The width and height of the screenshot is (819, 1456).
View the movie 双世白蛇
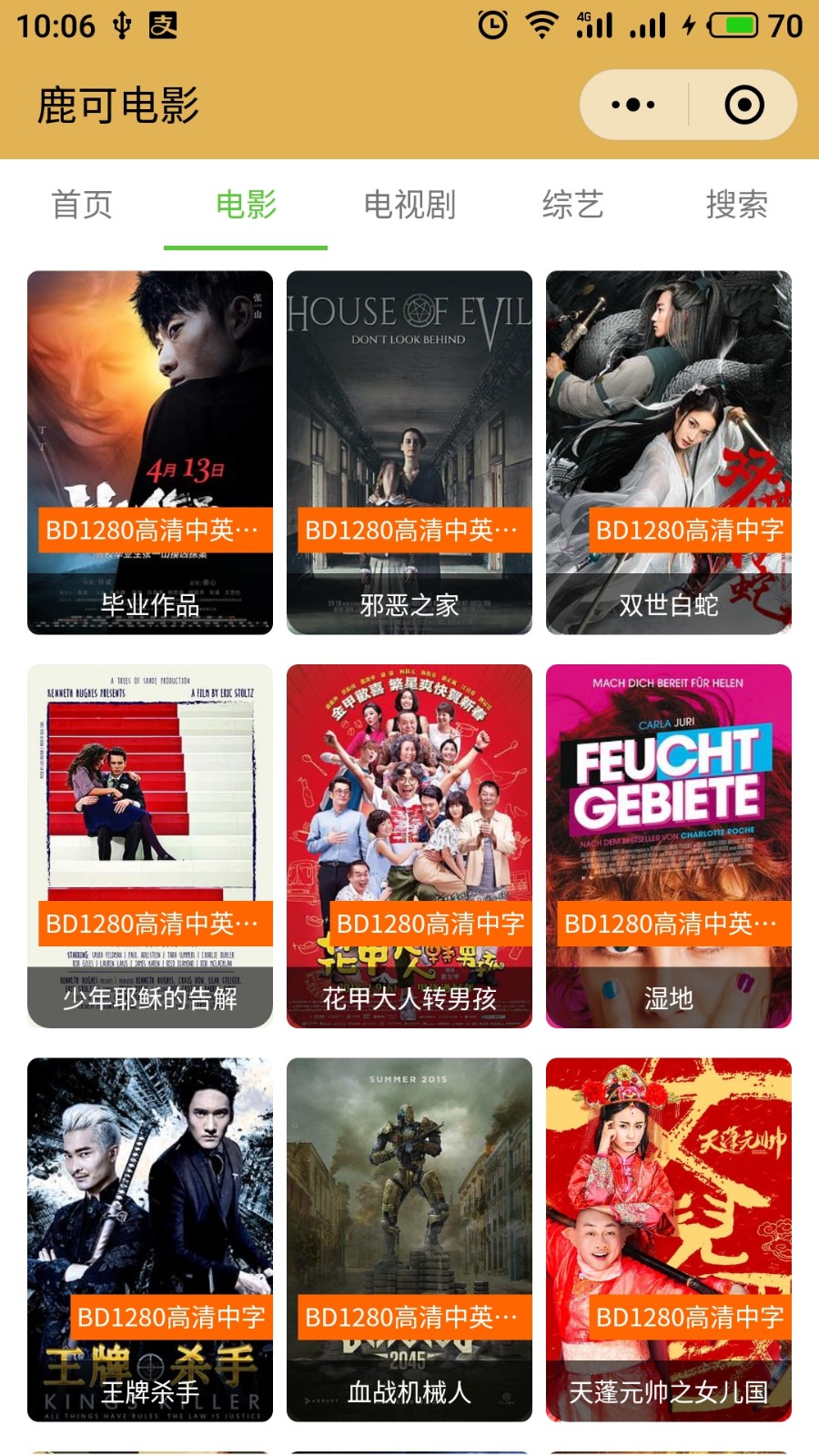coord(669,452)
